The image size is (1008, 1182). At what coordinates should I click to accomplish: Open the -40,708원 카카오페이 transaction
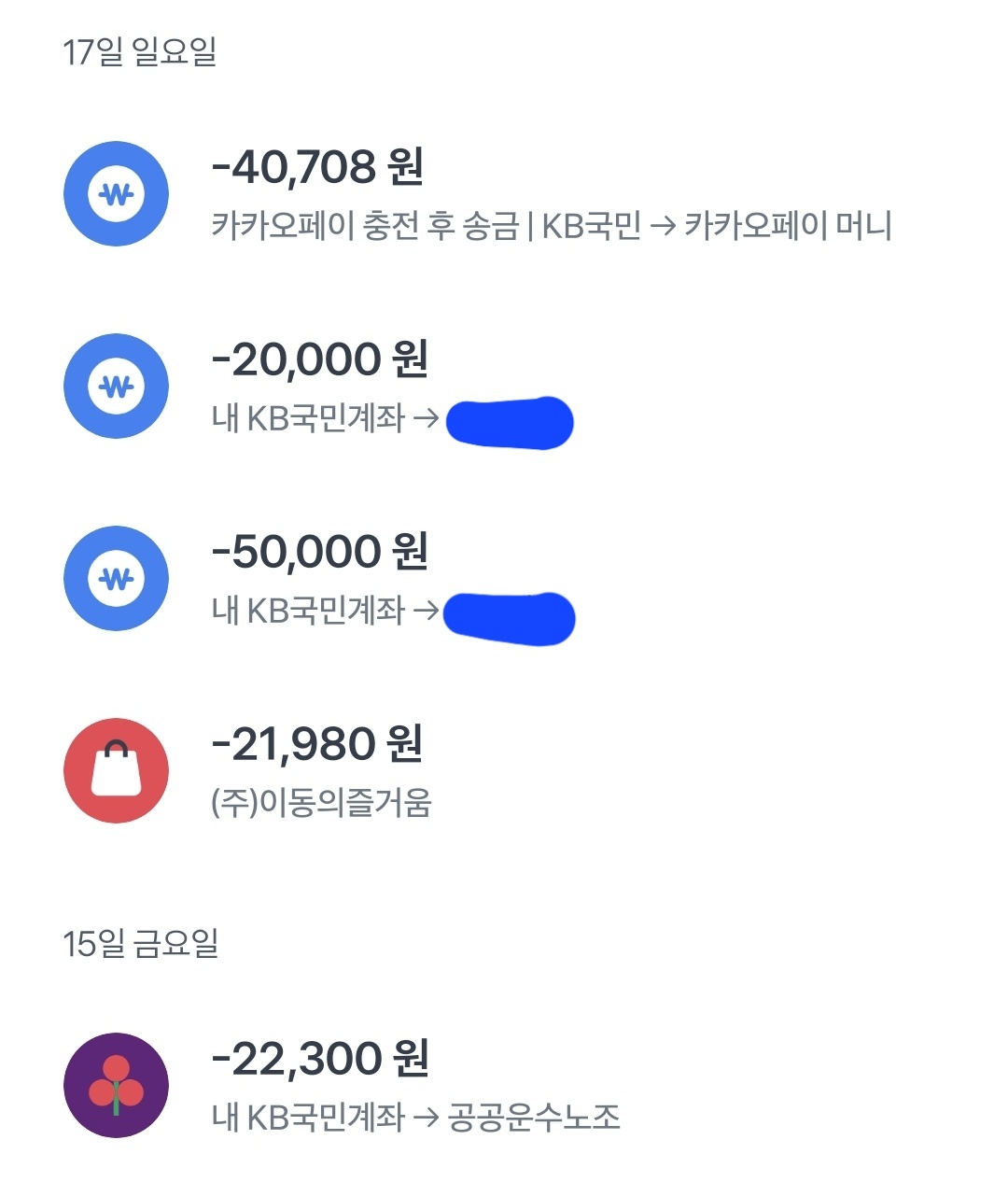tap(504, 194)
